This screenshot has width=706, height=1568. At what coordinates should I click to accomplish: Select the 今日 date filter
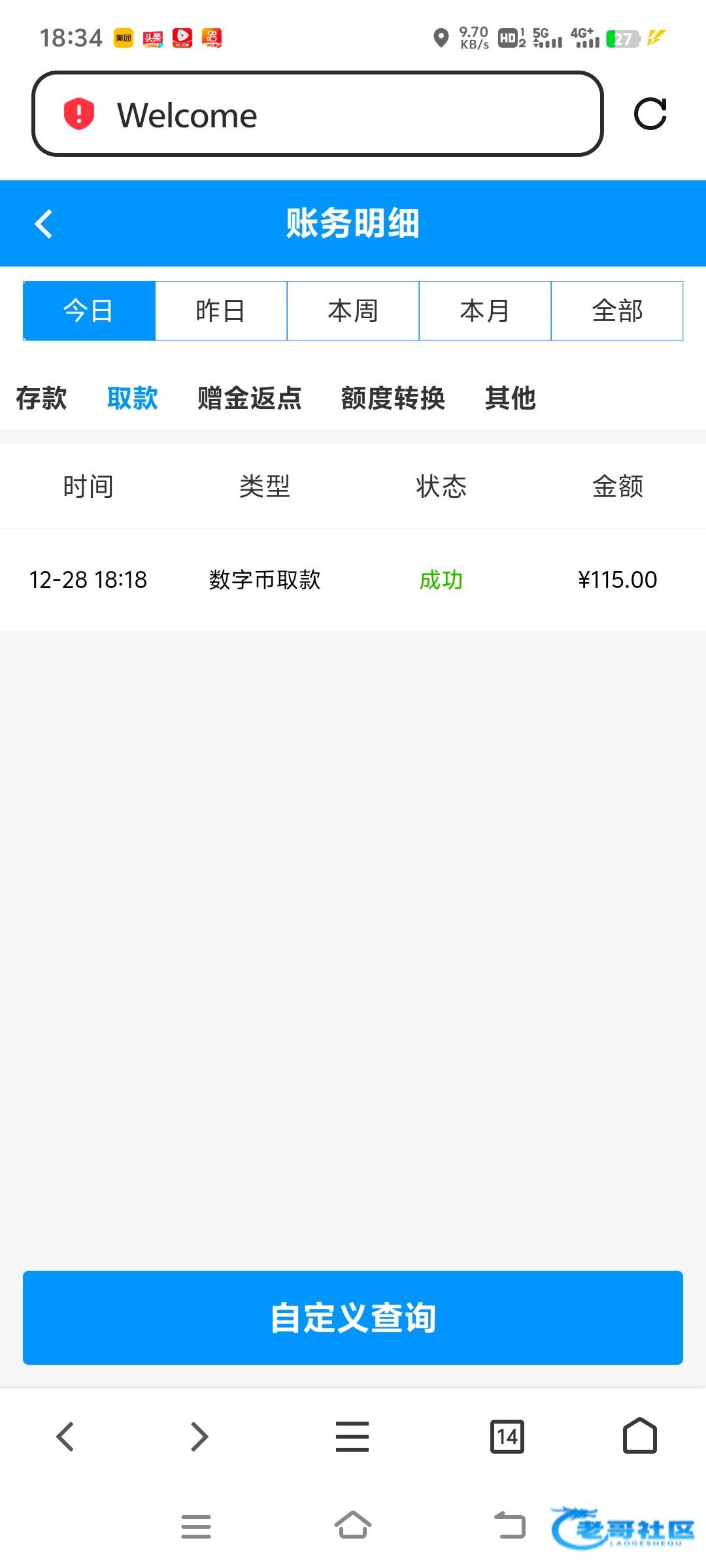coord(89,311)
